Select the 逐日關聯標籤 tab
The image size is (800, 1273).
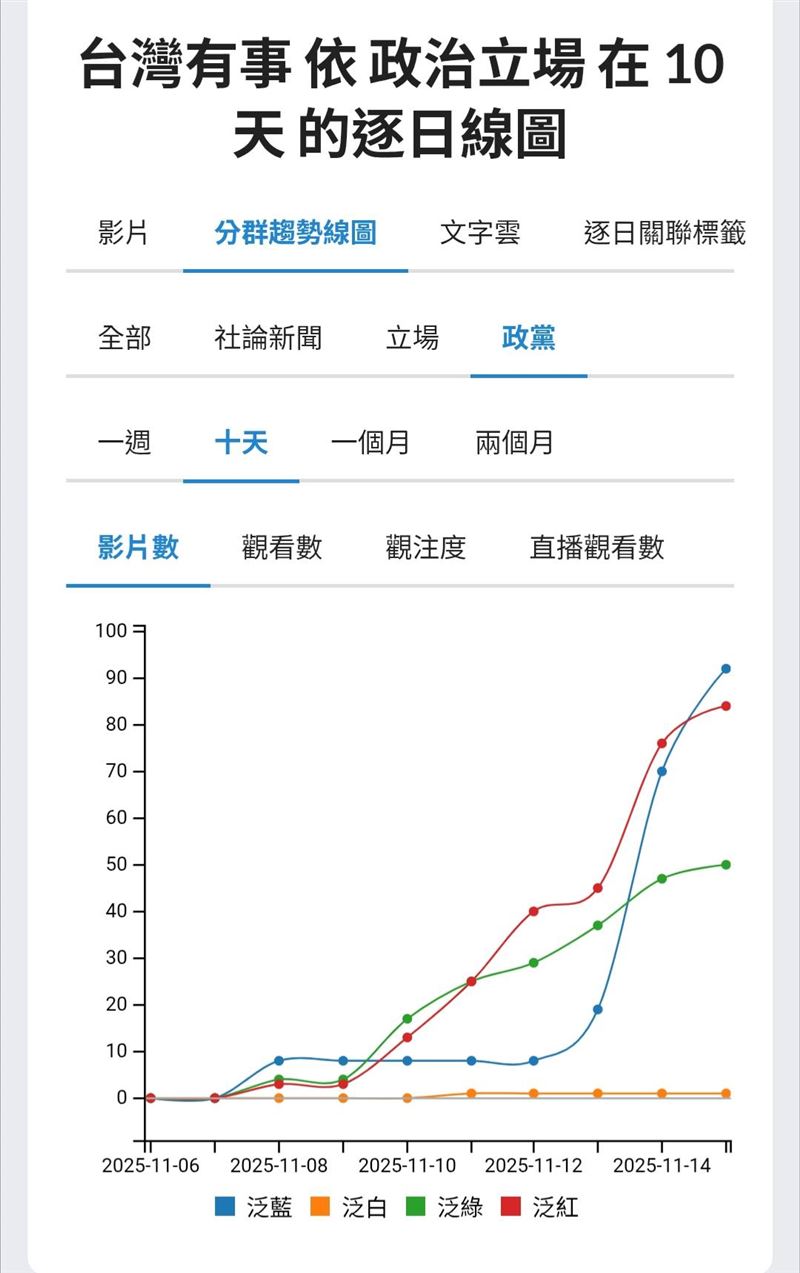[666, 231]
